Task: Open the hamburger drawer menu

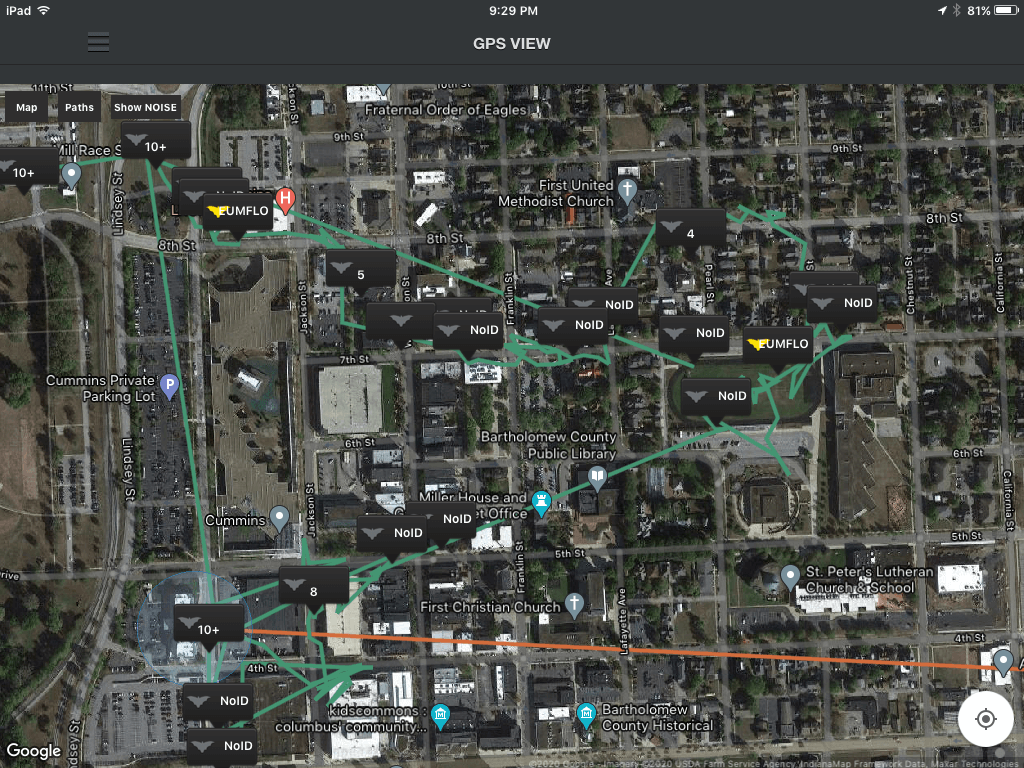Action: 98,43
